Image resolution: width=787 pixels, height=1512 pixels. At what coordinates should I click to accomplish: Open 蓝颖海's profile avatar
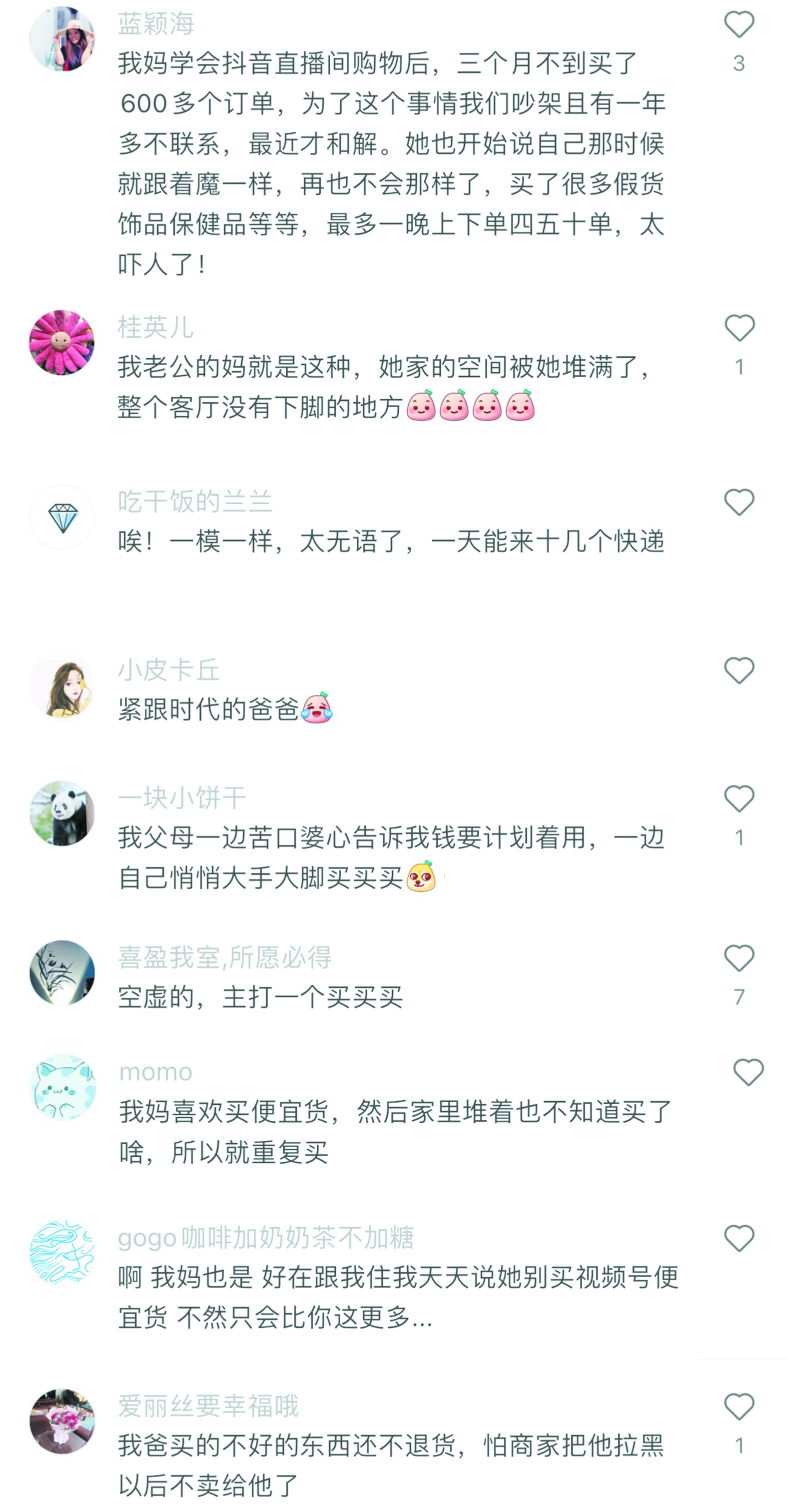tap(62, 39)
